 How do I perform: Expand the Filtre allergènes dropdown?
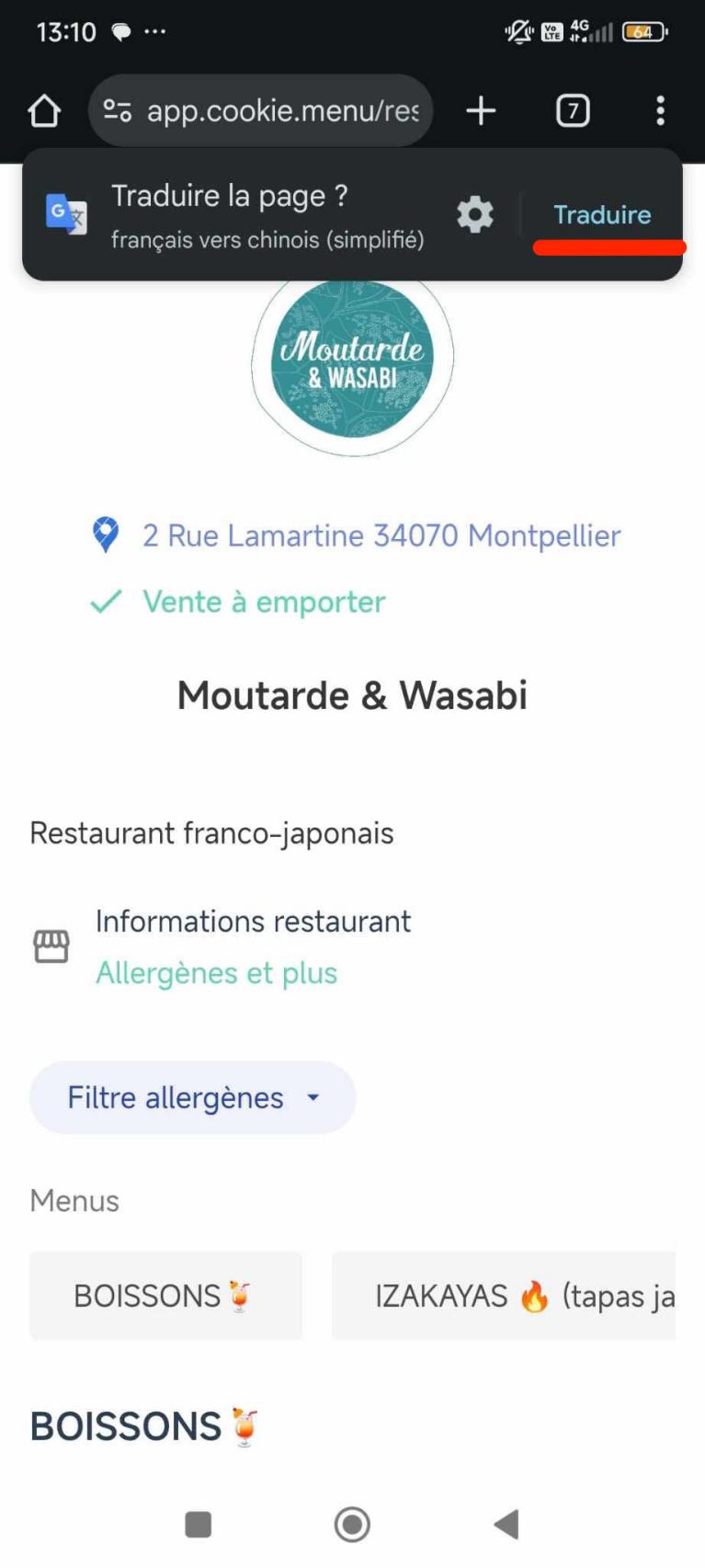click(x=193, y=1097)
